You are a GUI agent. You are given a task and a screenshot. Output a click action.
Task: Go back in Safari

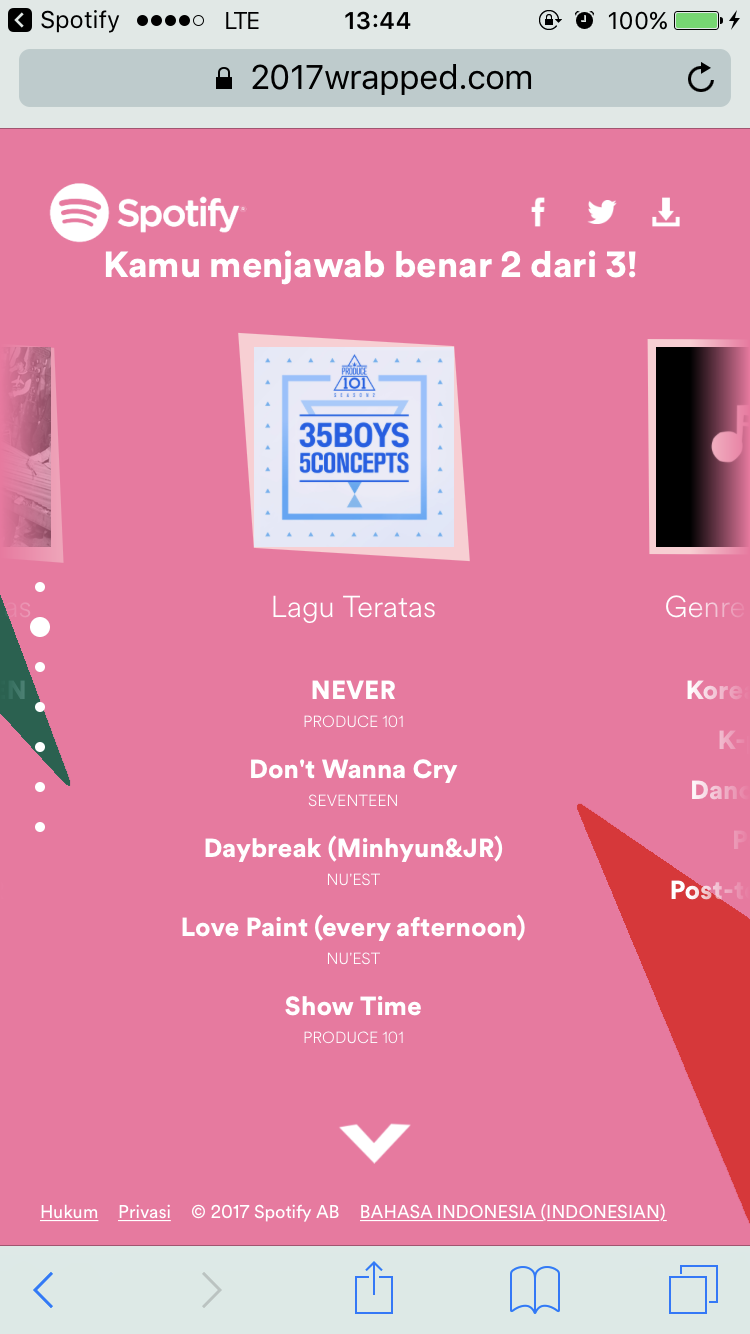pos(43,1290)
